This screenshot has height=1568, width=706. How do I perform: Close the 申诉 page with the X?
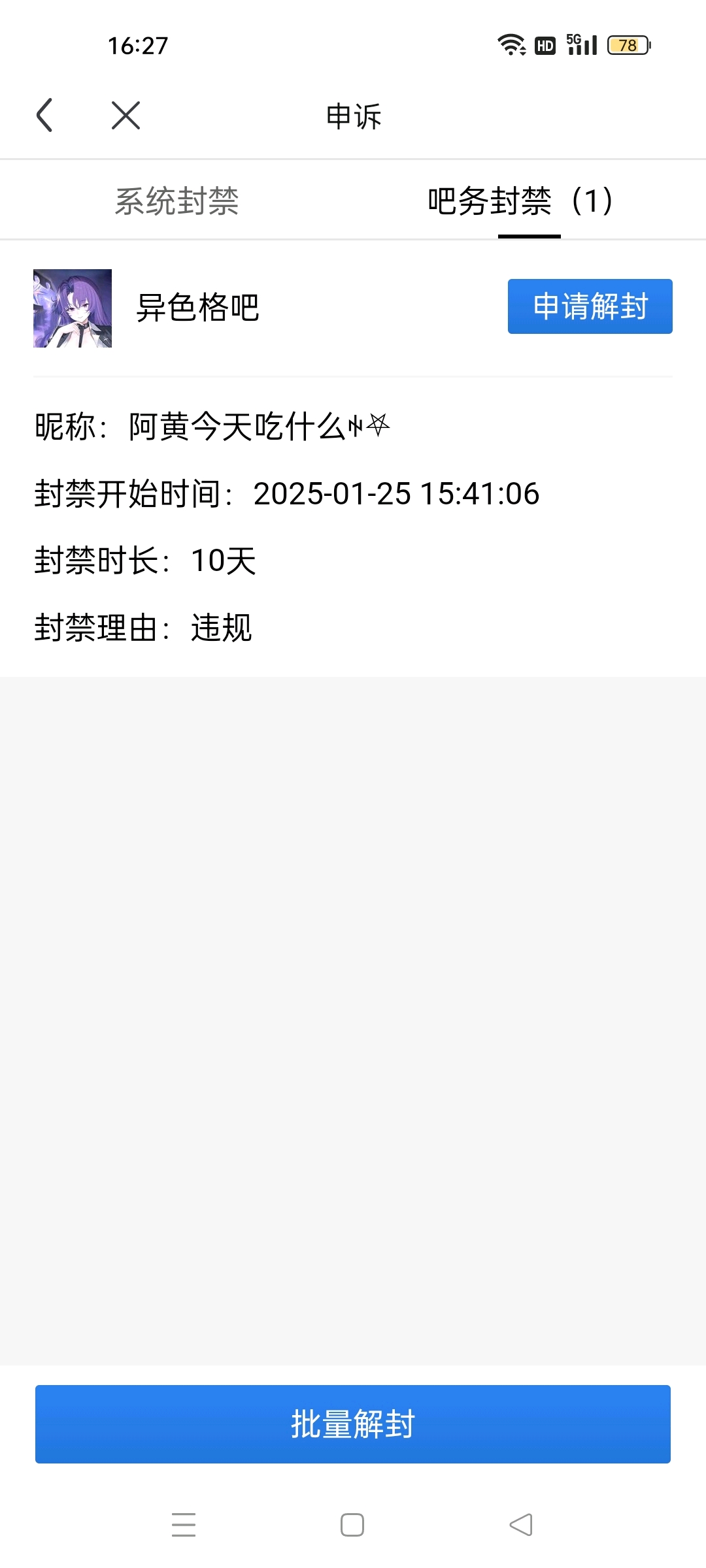126,116
